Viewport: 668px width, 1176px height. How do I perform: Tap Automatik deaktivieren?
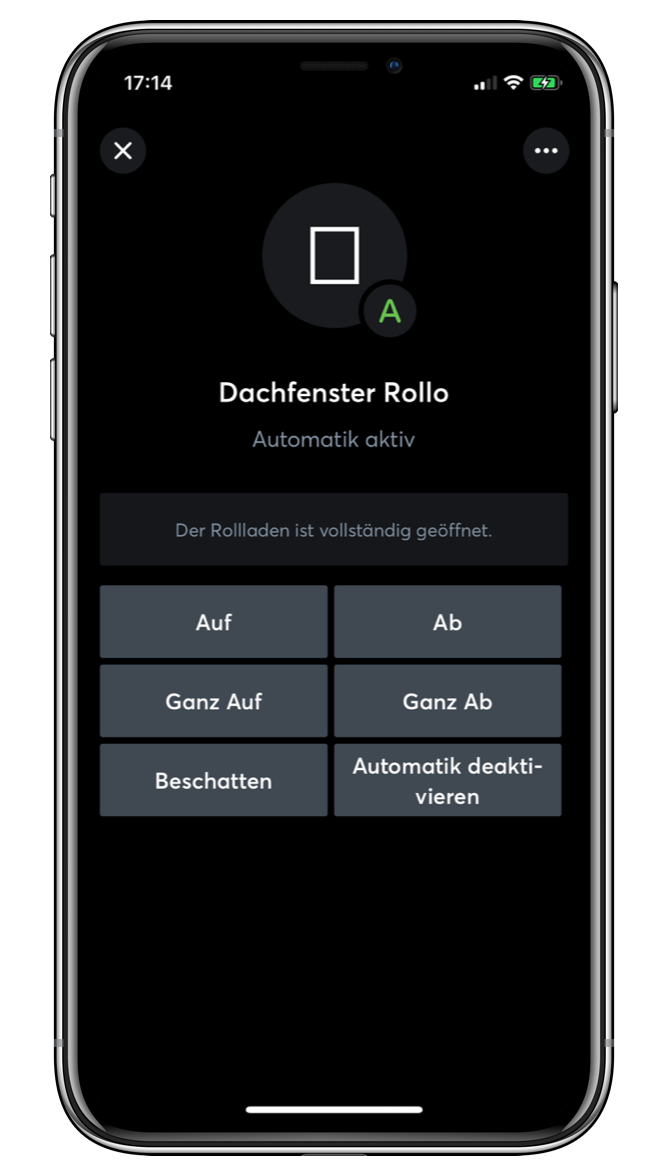(x=447, y=780)
